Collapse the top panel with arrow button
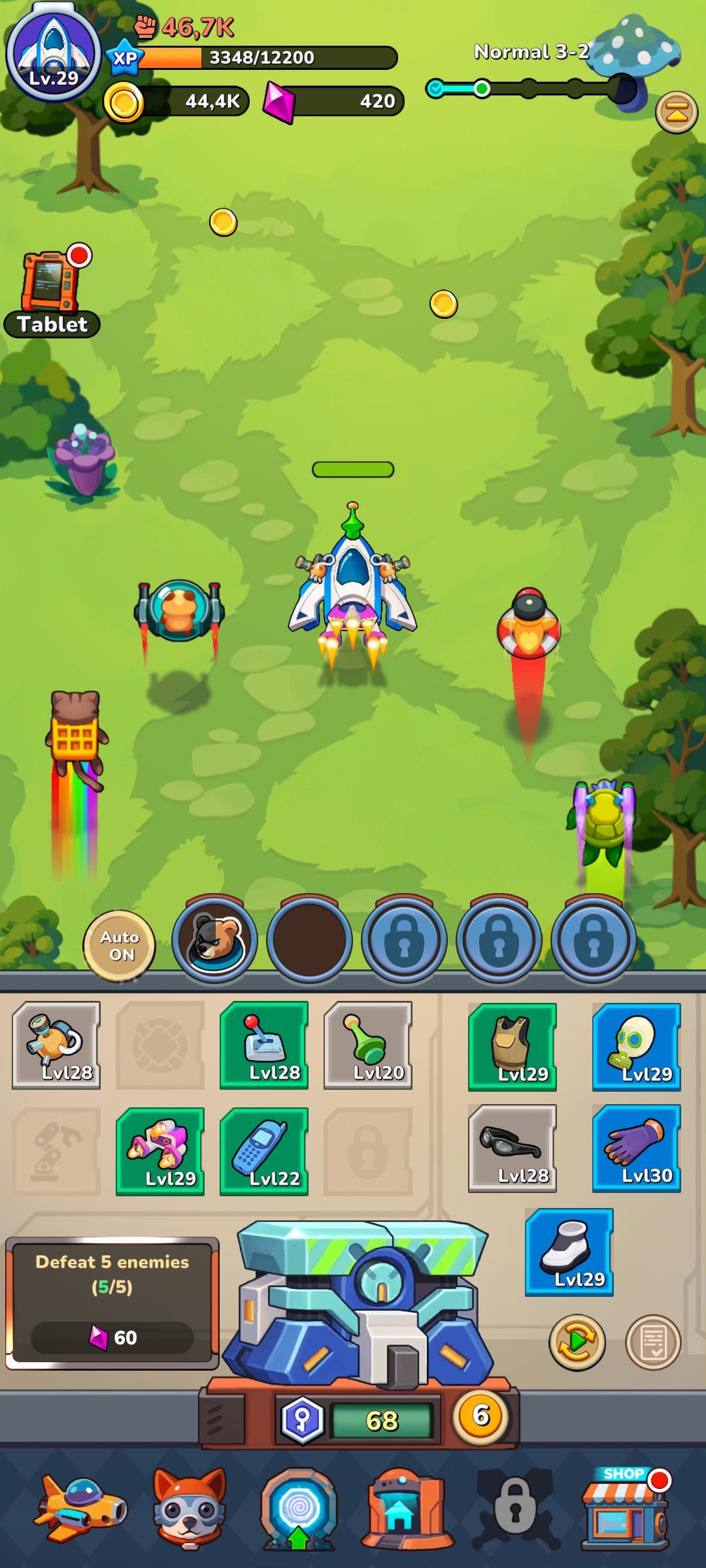 (x=676, y=112)
